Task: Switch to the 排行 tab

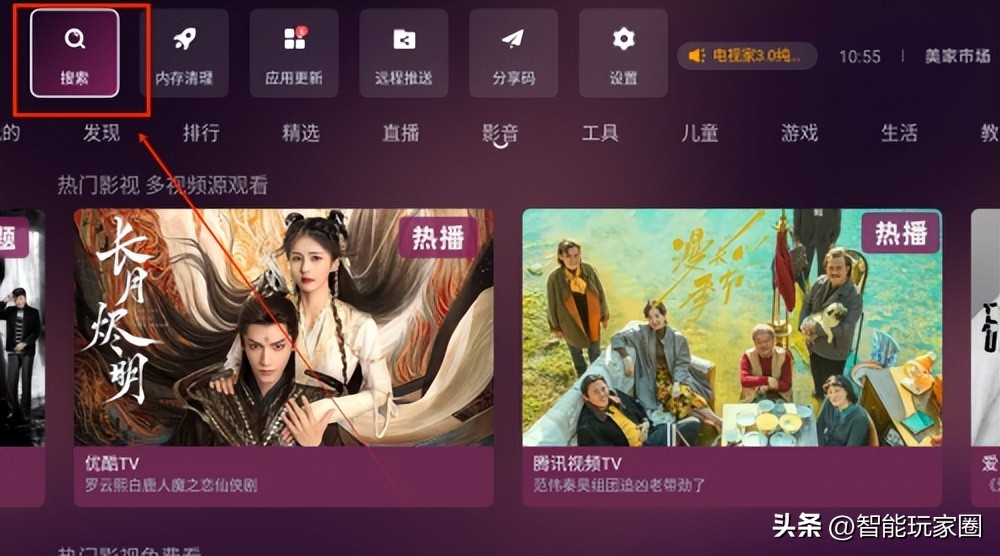Action: (x=201, y=133)
